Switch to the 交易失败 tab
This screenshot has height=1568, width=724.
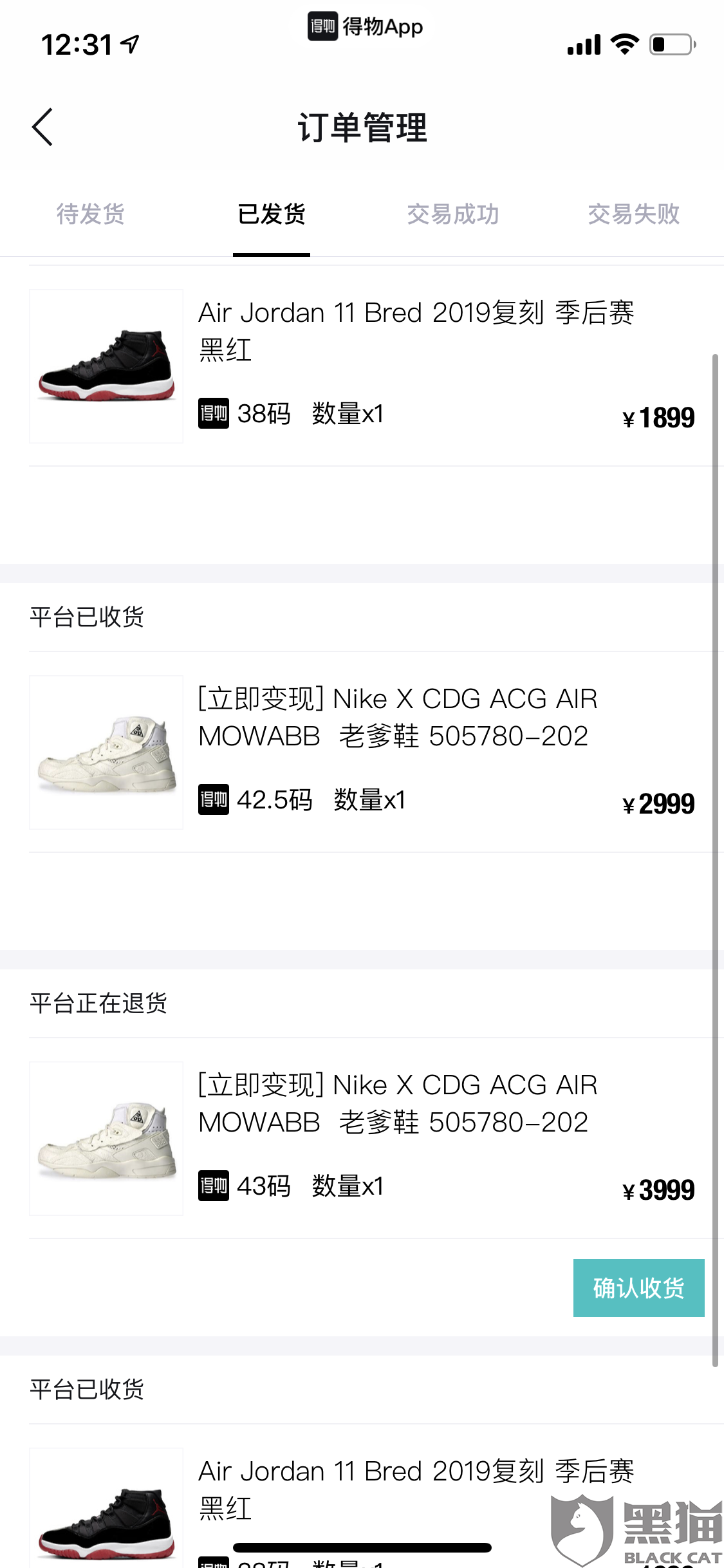633,214
